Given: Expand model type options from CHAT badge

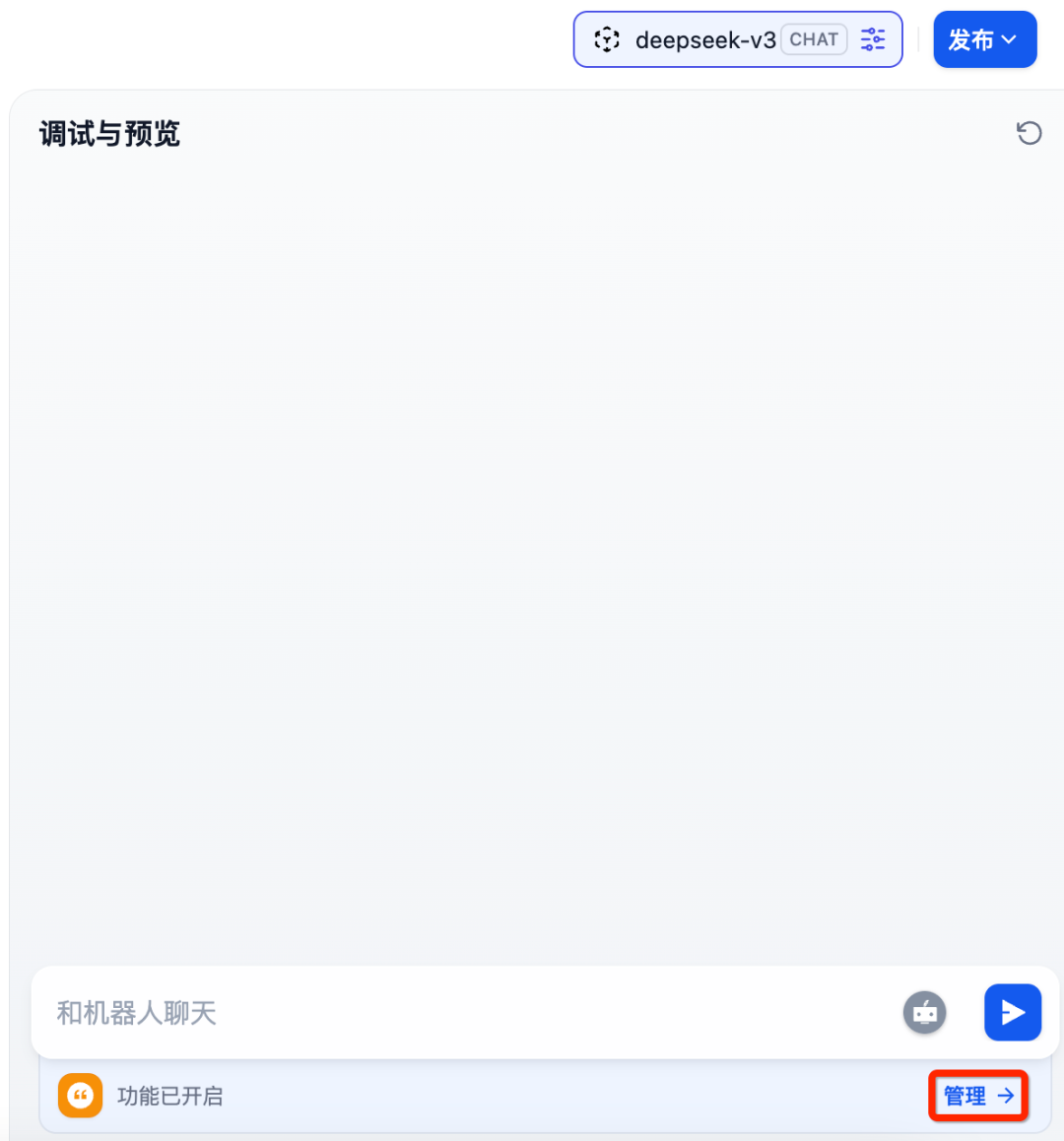Looking at the screenshot, I should 814,39.
